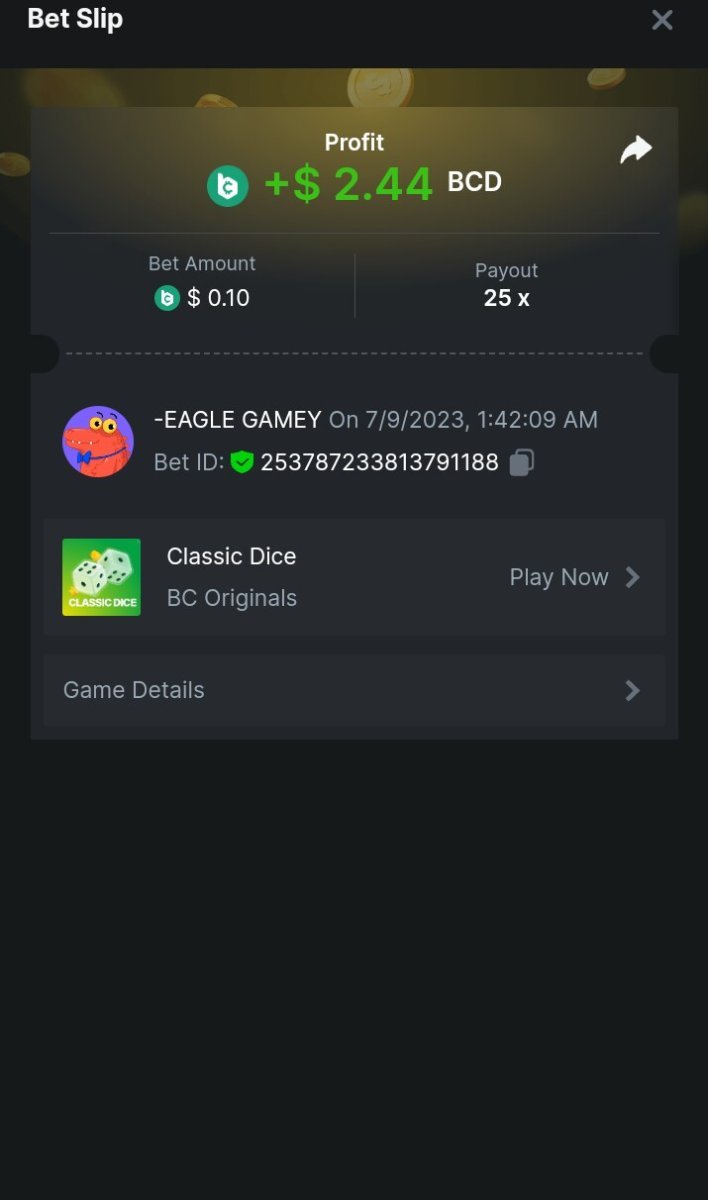Share this bet slip
The image size is (708, 1200).
[x=636, y=150]
